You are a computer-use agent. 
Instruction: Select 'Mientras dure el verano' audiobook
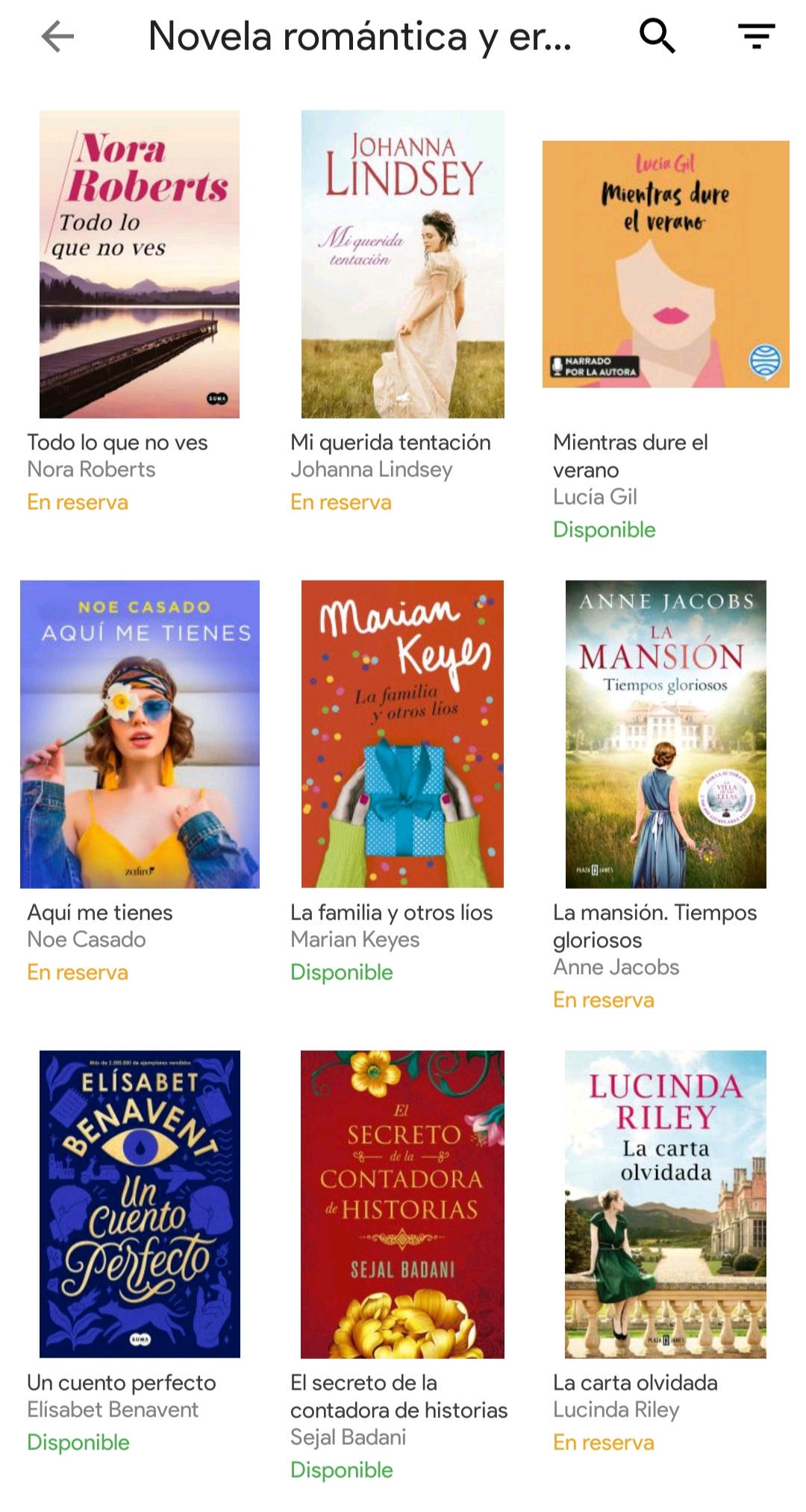tap(665, 264)
